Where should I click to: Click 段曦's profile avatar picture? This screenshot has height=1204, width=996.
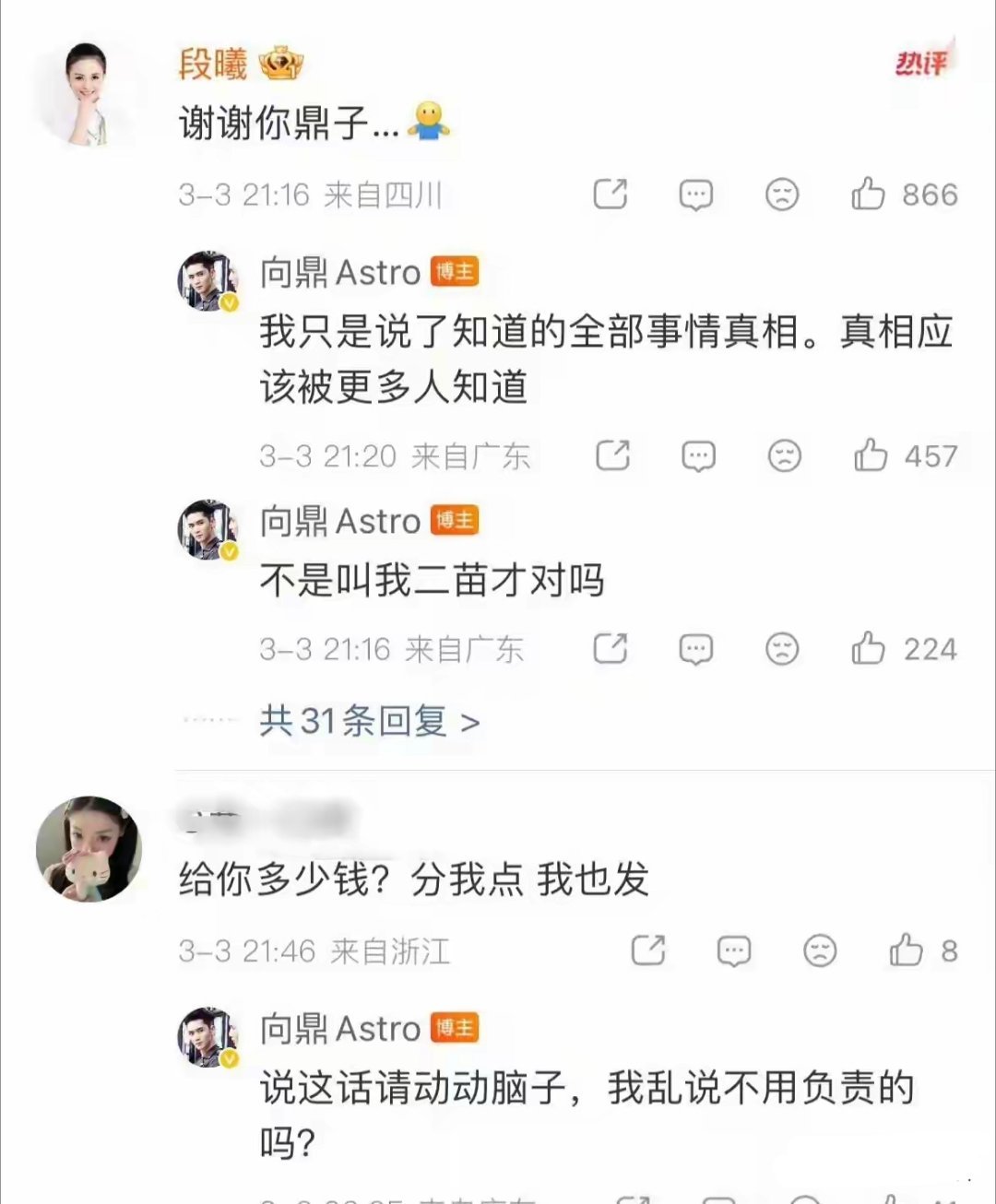pos(89,81)
